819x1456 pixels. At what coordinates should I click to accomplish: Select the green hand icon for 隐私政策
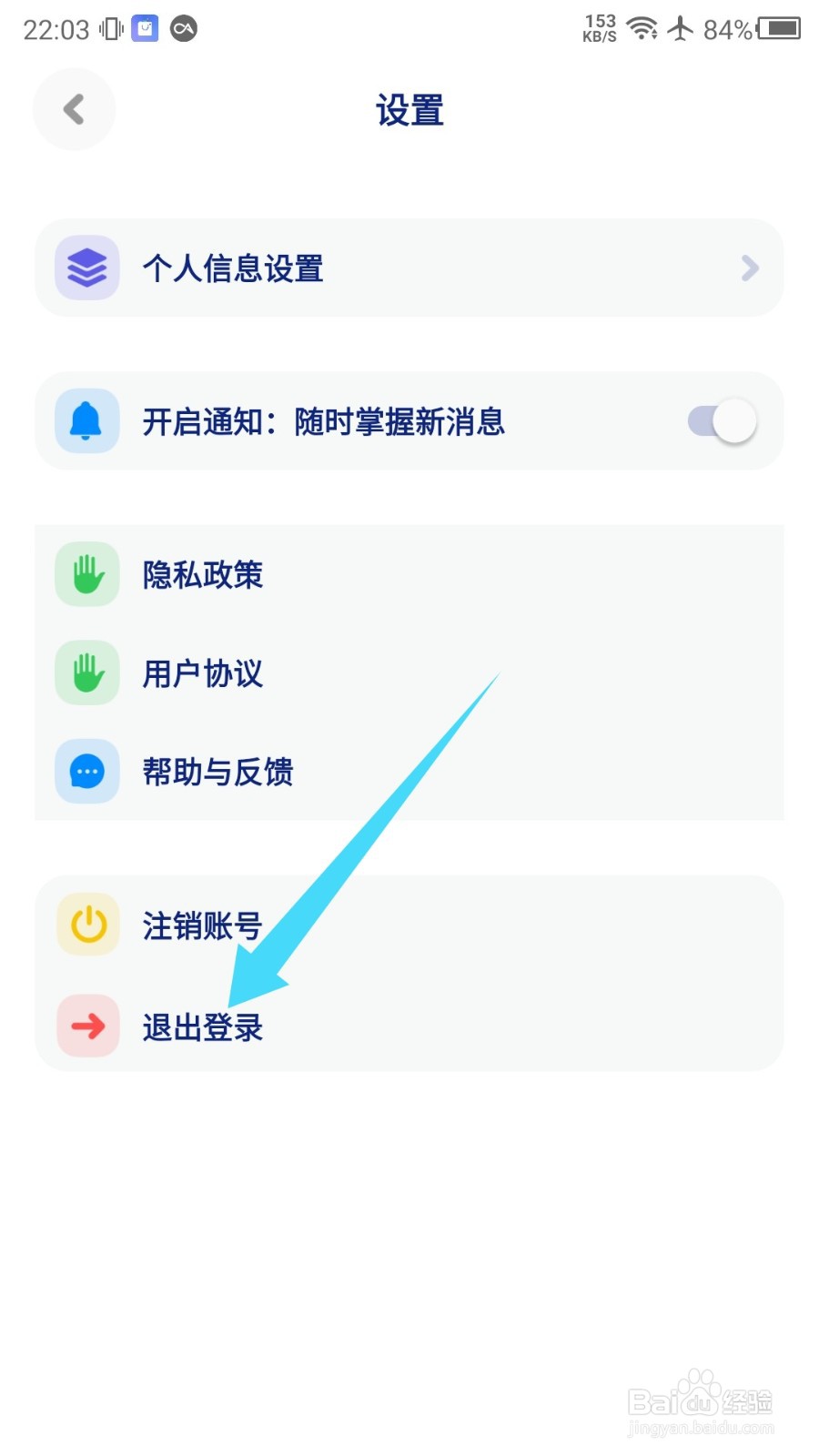(86, 574)
